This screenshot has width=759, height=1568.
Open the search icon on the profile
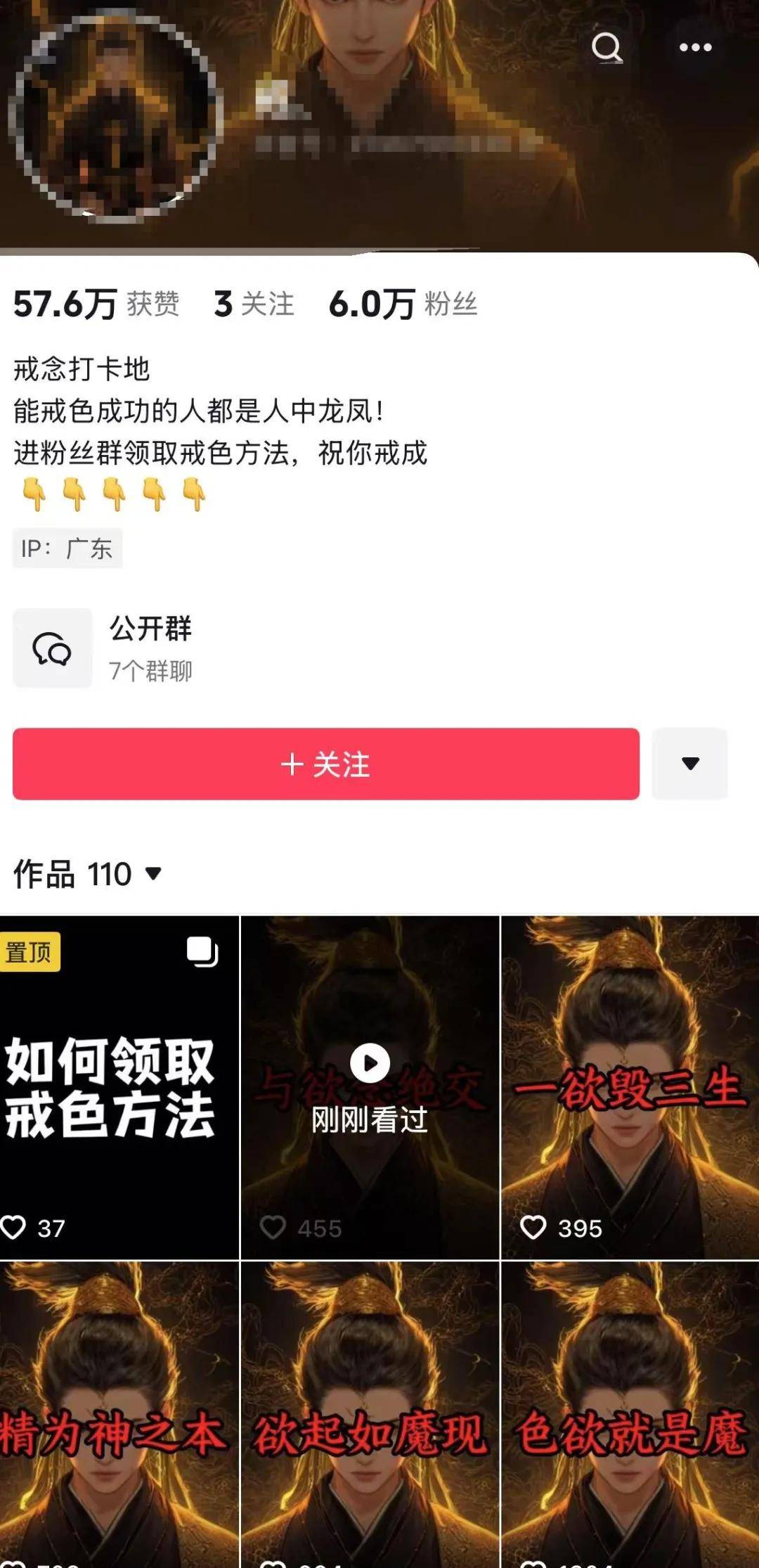[606, 48]
